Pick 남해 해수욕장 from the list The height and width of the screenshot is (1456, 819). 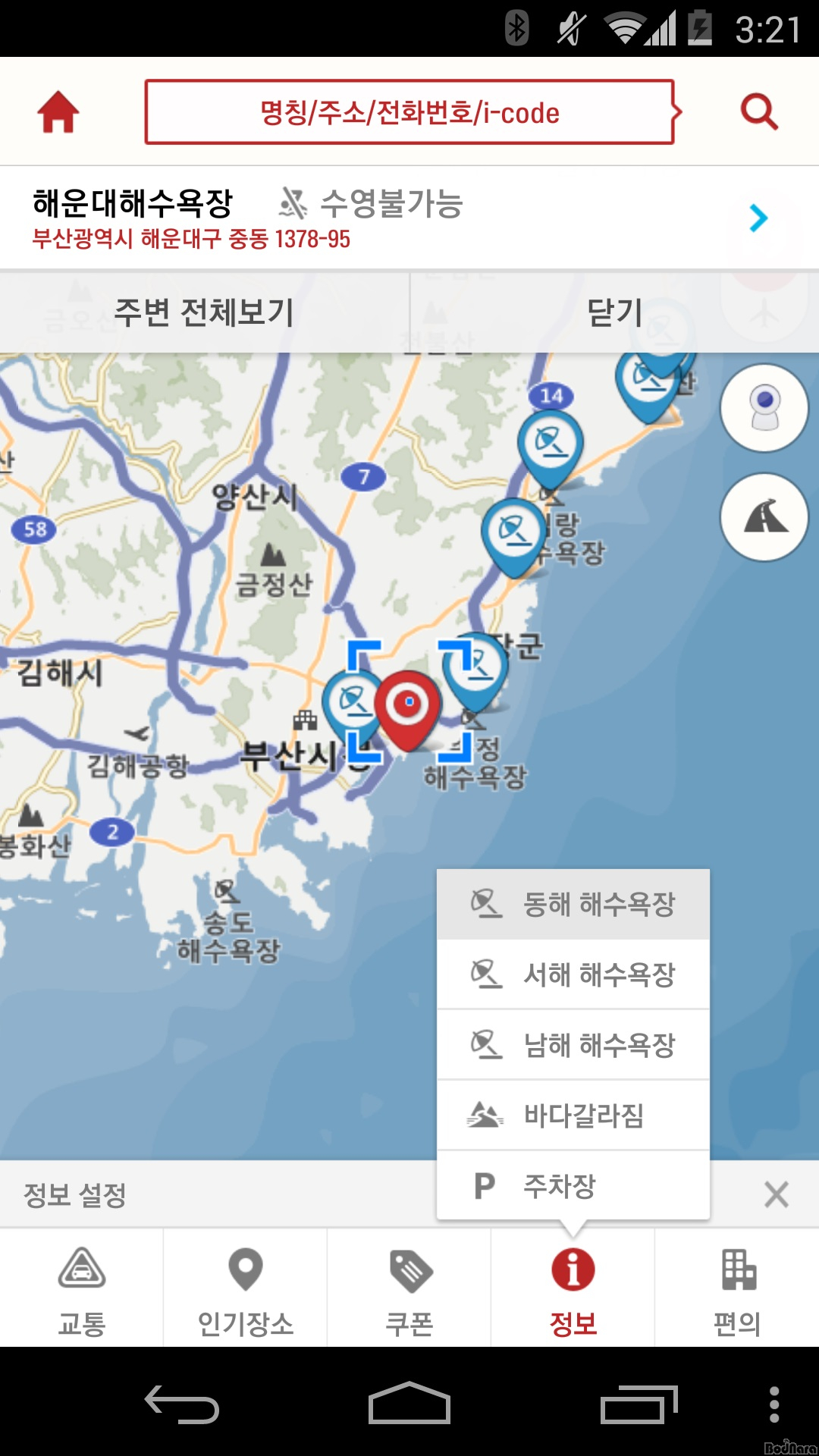pyautogui.click(x=573, y=1045)
